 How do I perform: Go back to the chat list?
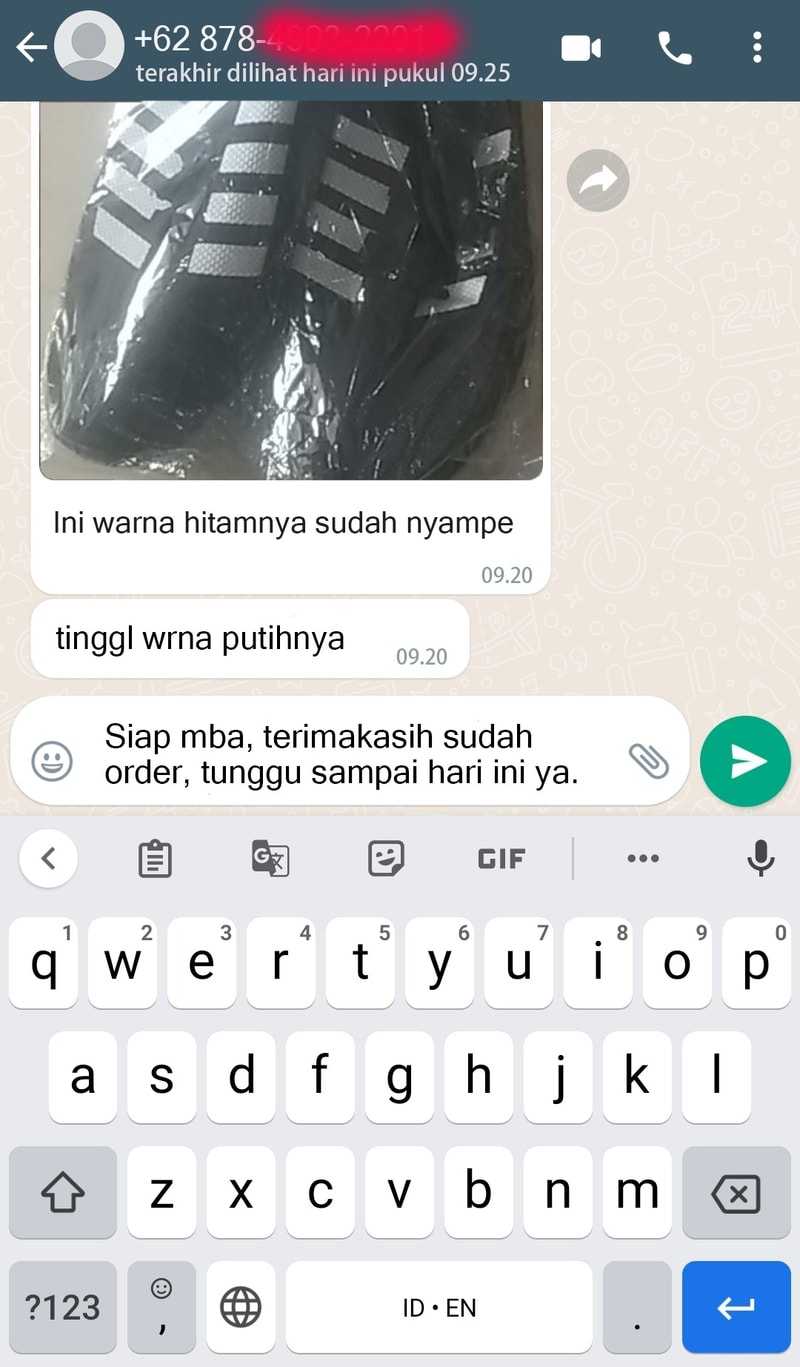(x=30, y=47)
